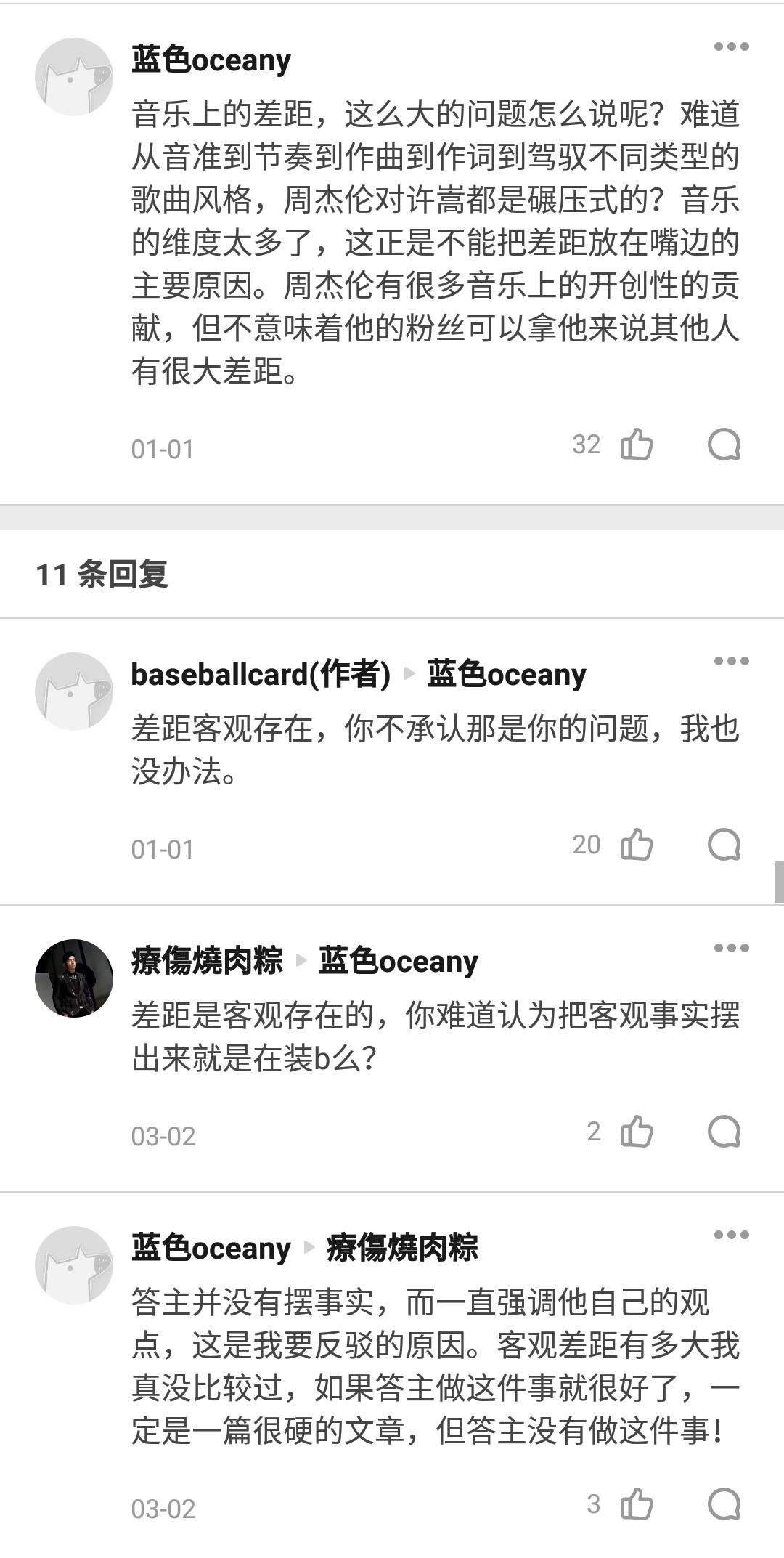784x1558 pixels.
Task: Like the top comment with 32 likes
Action: (637, 445)
